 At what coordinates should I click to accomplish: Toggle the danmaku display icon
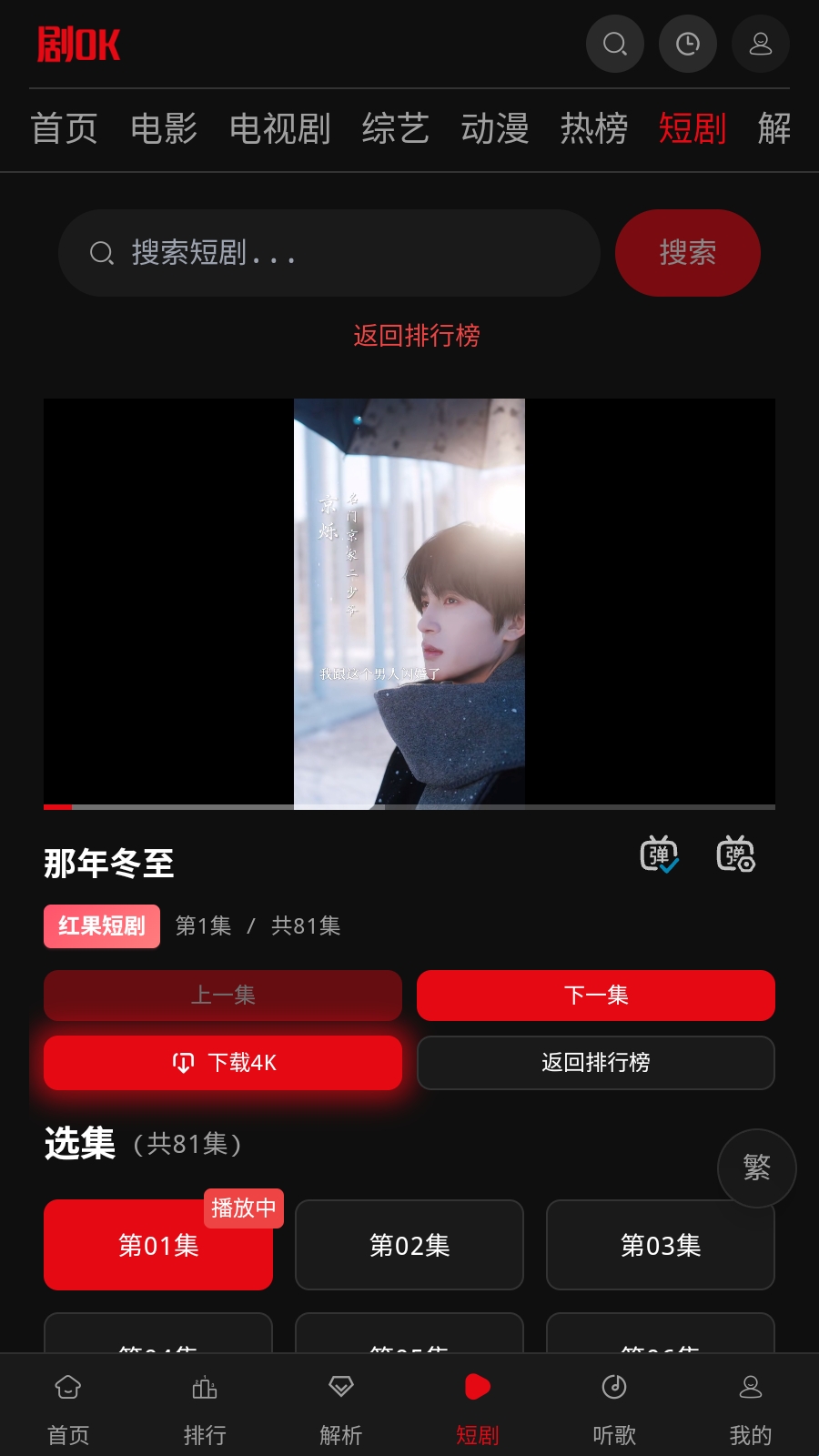coord(659,854)
